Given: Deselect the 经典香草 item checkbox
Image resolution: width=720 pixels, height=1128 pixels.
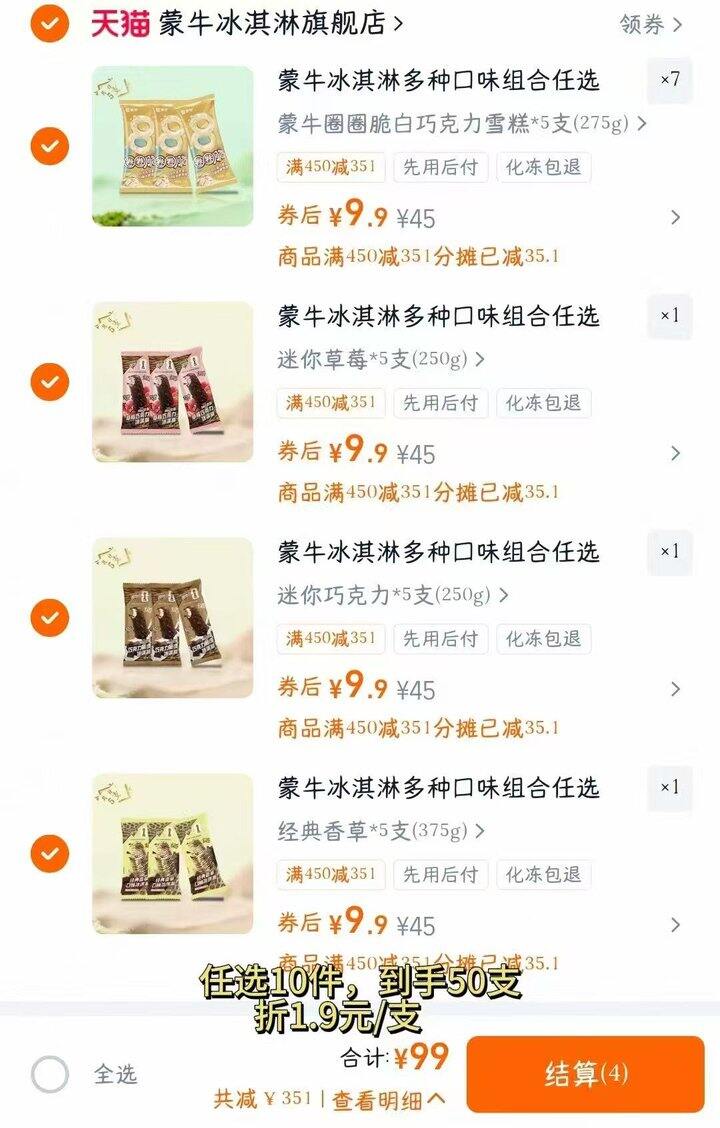Looking at the screenshot, I should point(49,854).
